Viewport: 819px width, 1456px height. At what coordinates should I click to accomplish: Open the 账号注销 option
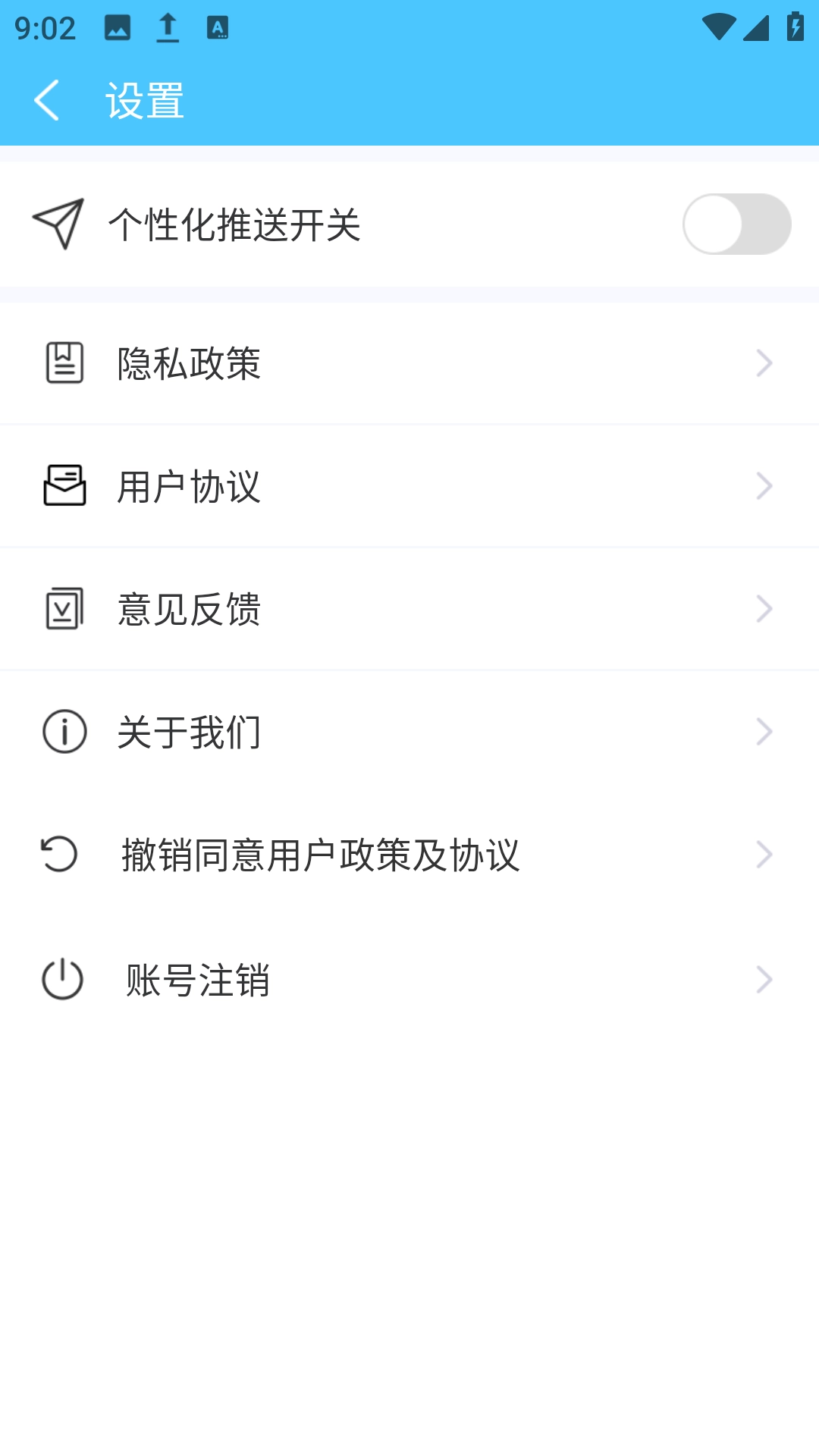pos(409,980)
